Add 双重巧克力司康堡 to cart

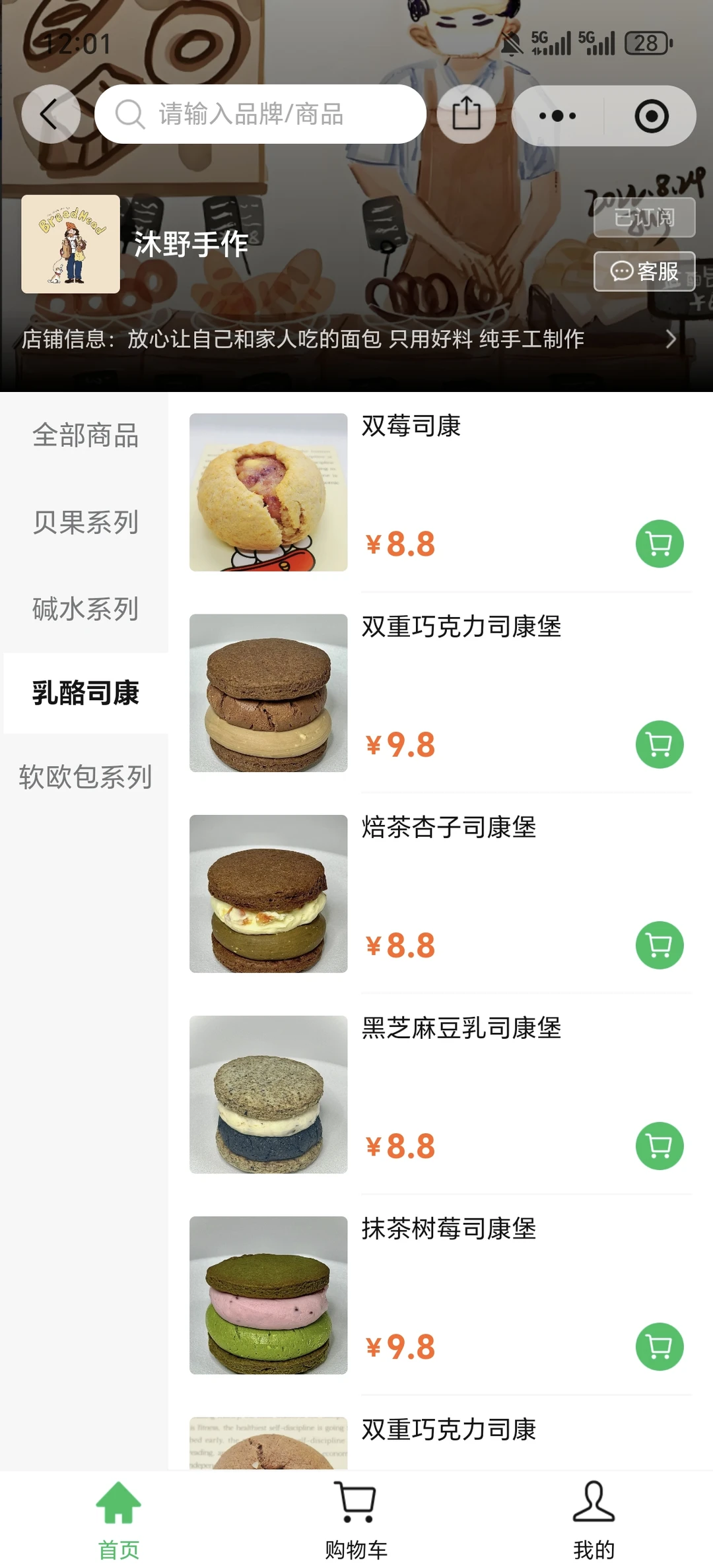coord(659,744)
